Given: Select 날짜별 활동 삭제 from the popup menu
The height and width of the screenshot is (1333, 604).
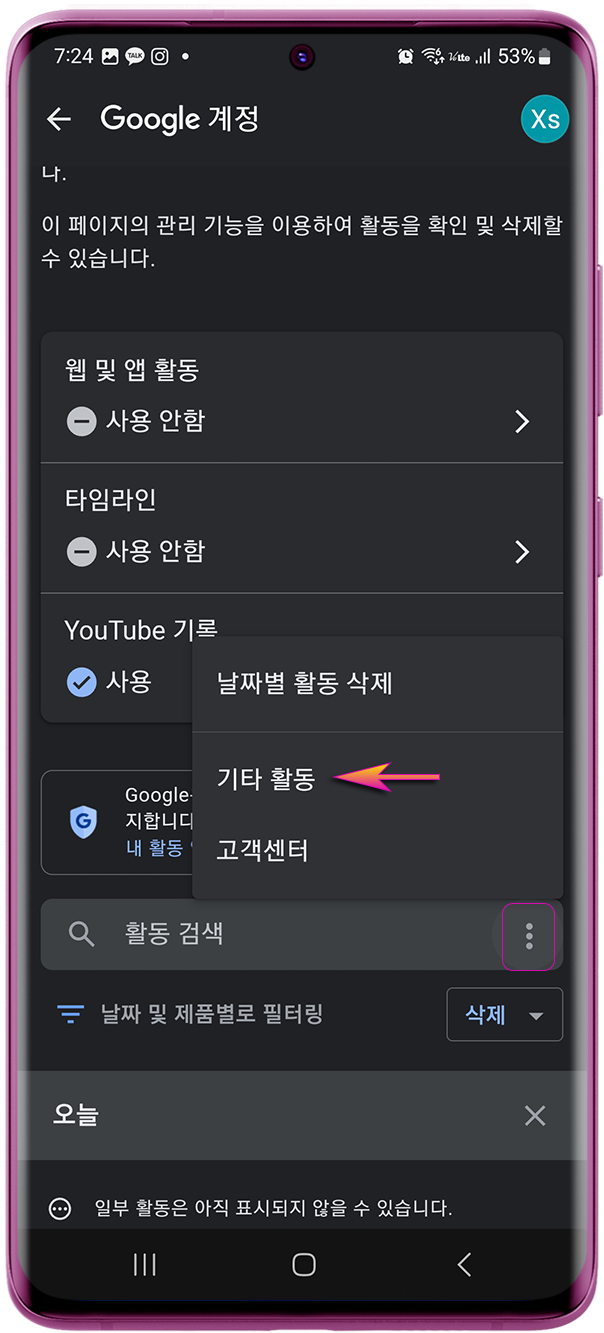Looking at the screenshot, I should pos(305,684).
